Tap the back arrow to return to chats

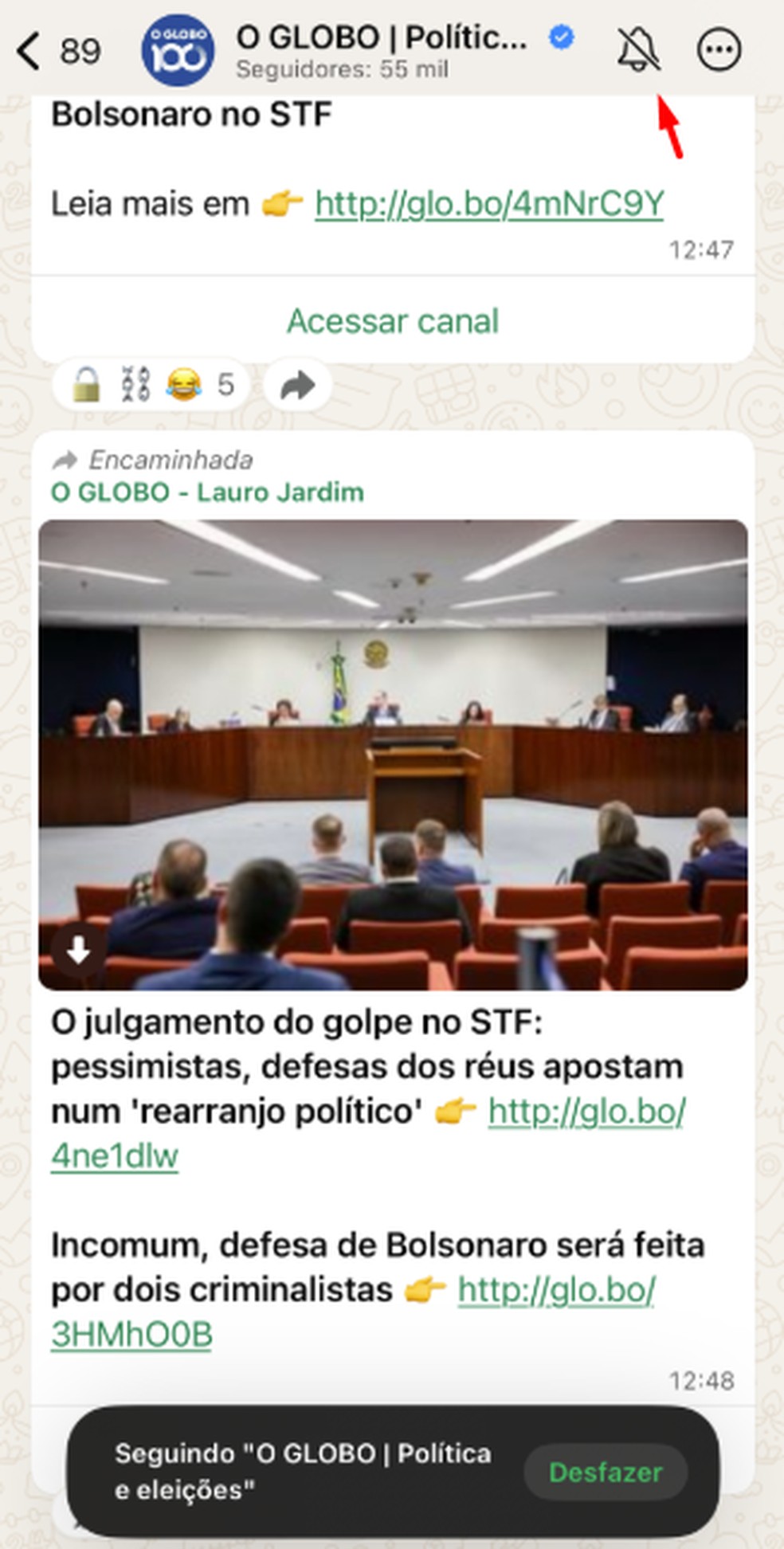click(x=26, y=48)
